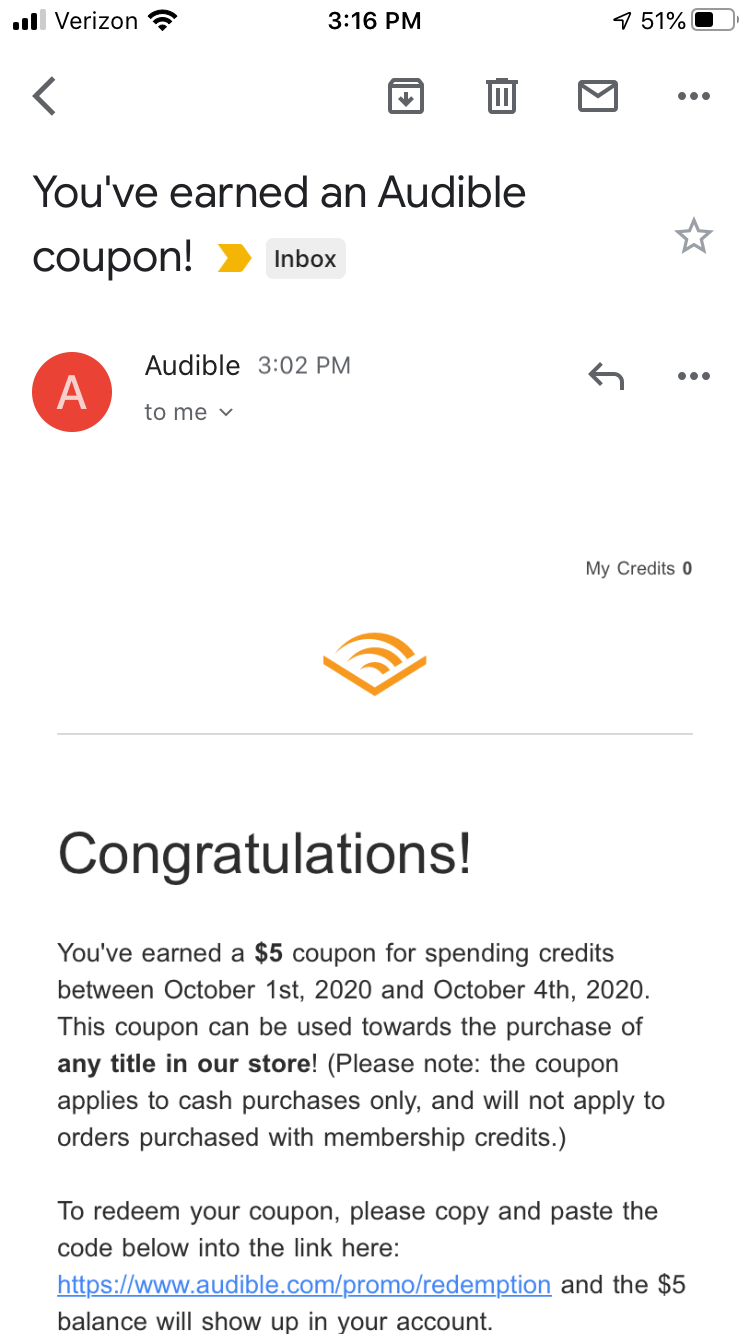Open the audible.com promo redemption link
750x1334 pixels.
pyautogui.click(x=304, y=1284)
